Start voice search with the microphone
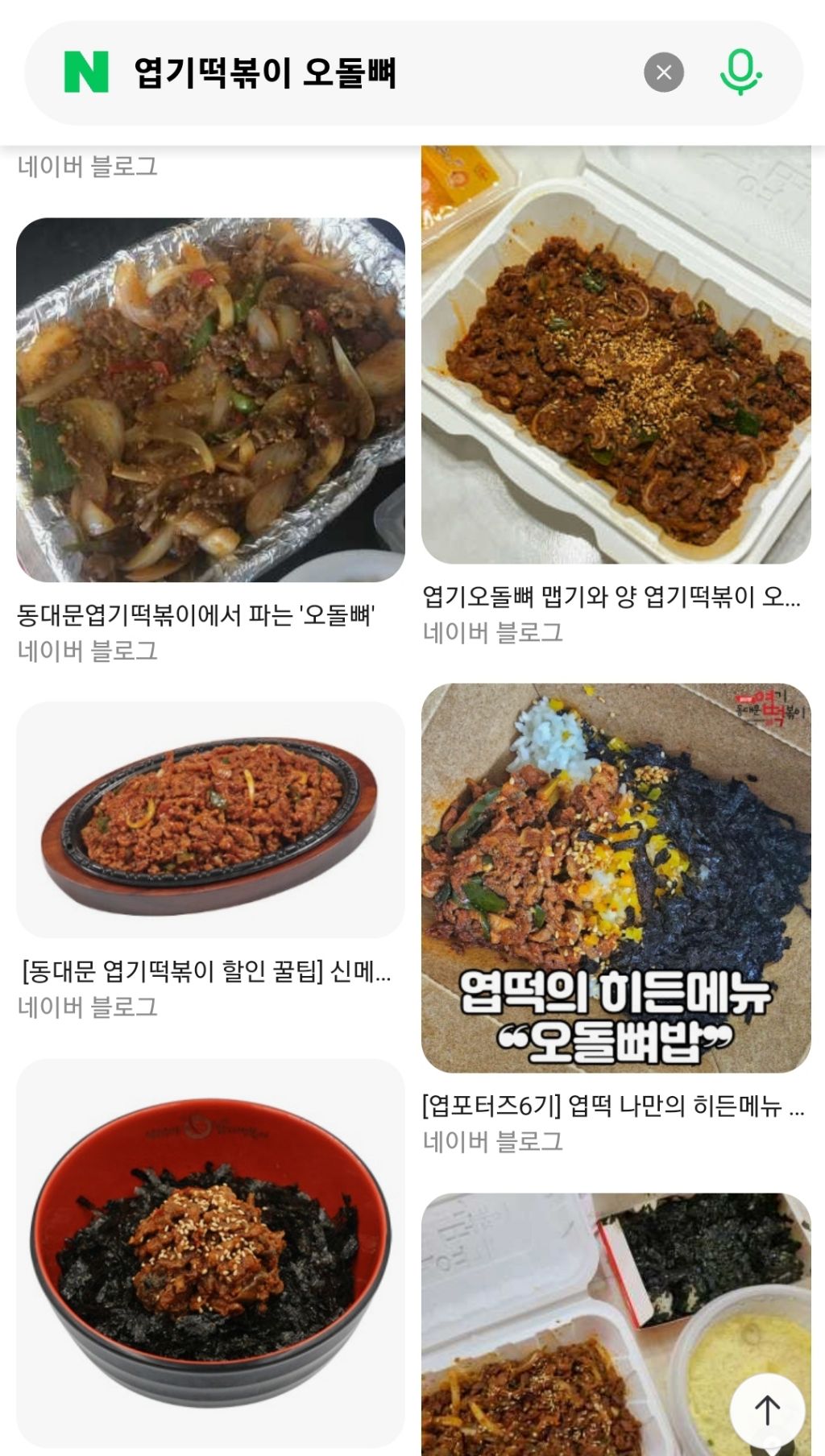Viewport: 825px width, 1456px height. 740,72
